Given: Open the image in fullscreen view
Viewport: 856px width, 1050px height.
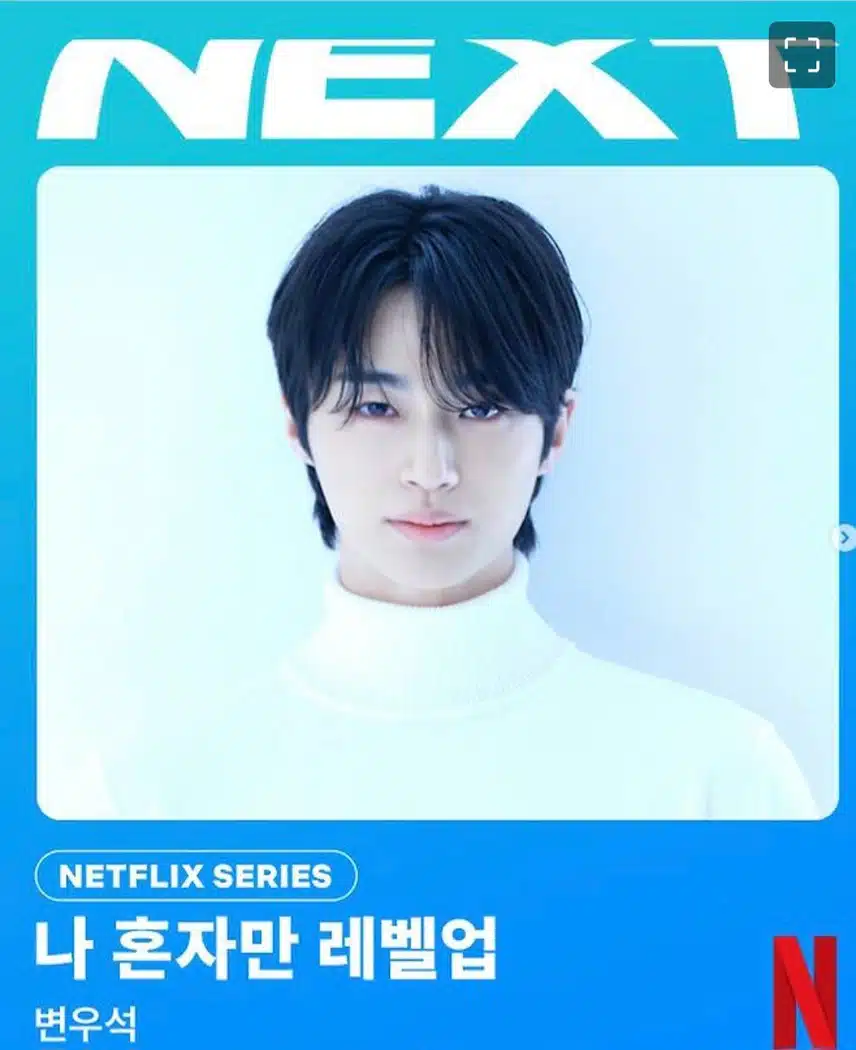Looking at the screenshot, I should pyautogui.click(x=801, y=55).
